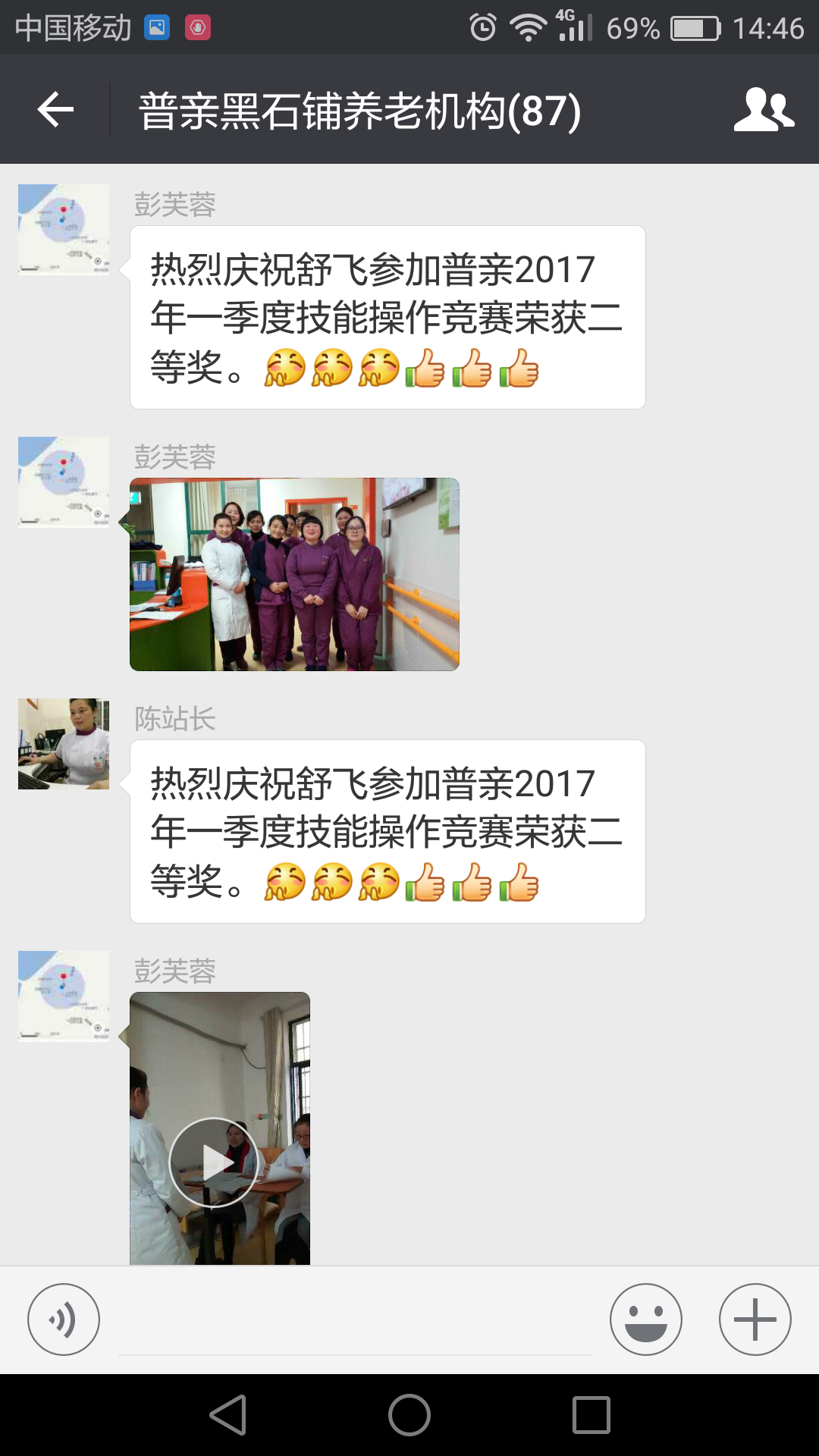Open the group members info icon
Viewport: 819px width, 1456px height.
pyautogui.click(x=764, y=110)
